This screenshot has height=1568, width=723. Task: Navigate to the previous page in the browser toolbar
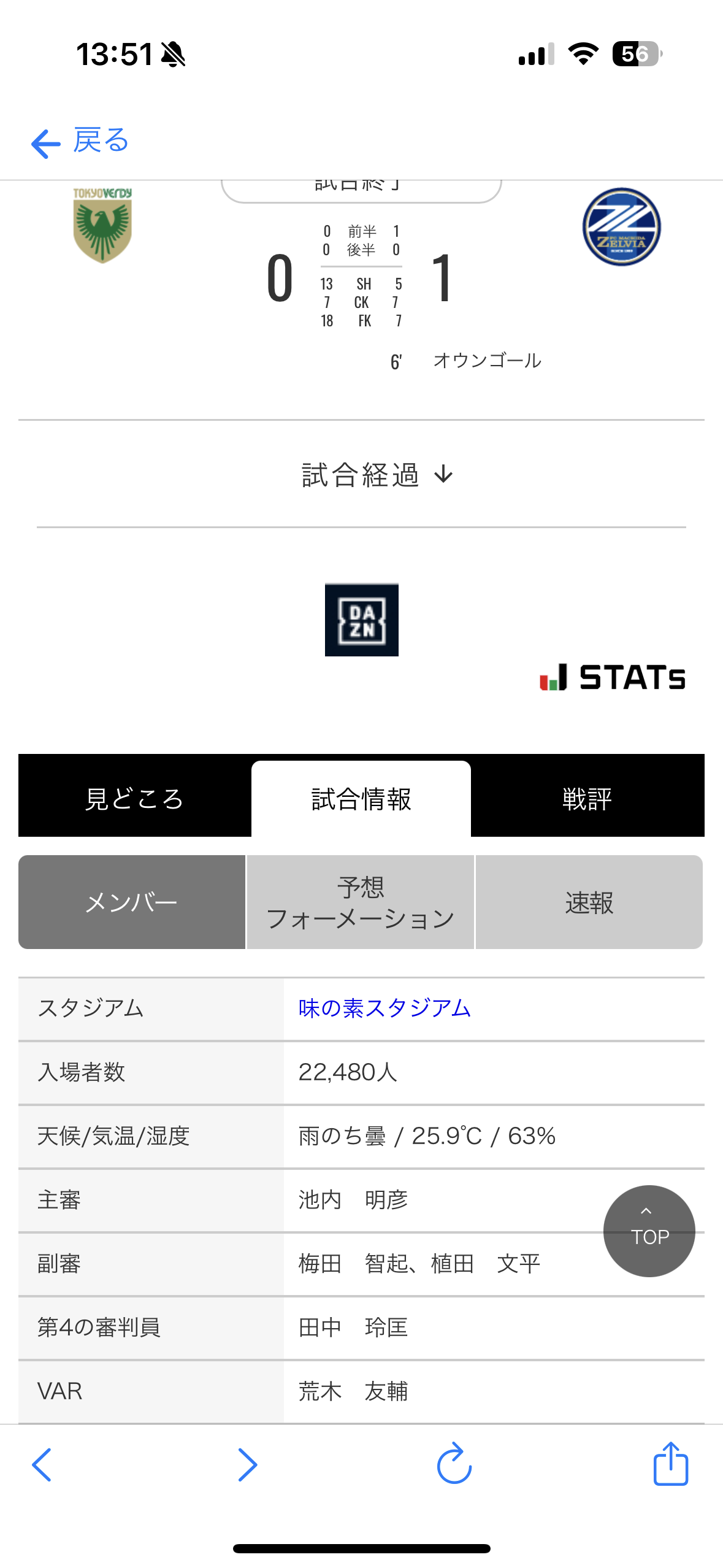pos(42,1465)
